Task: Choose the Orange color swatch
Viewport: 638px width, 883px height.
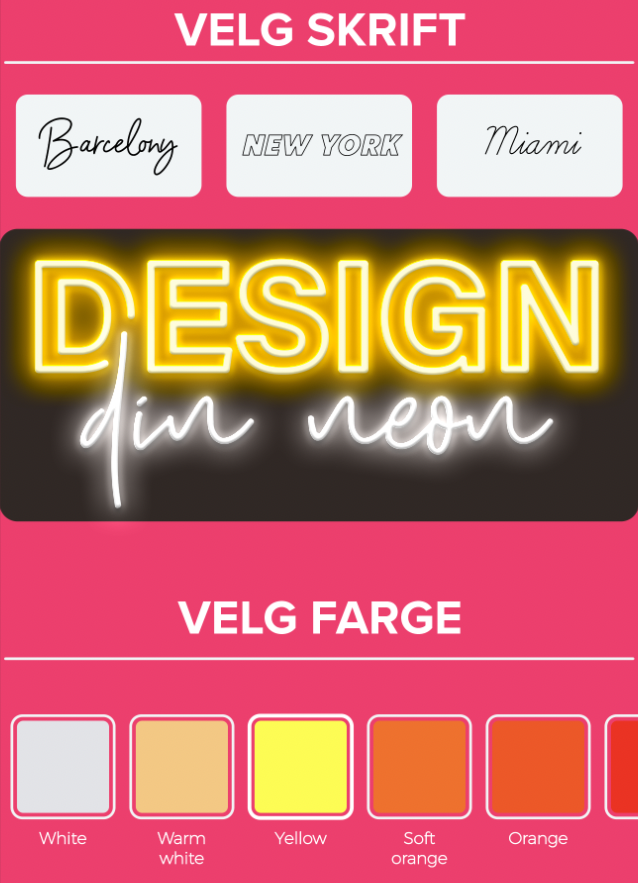Action: [538, 766]
